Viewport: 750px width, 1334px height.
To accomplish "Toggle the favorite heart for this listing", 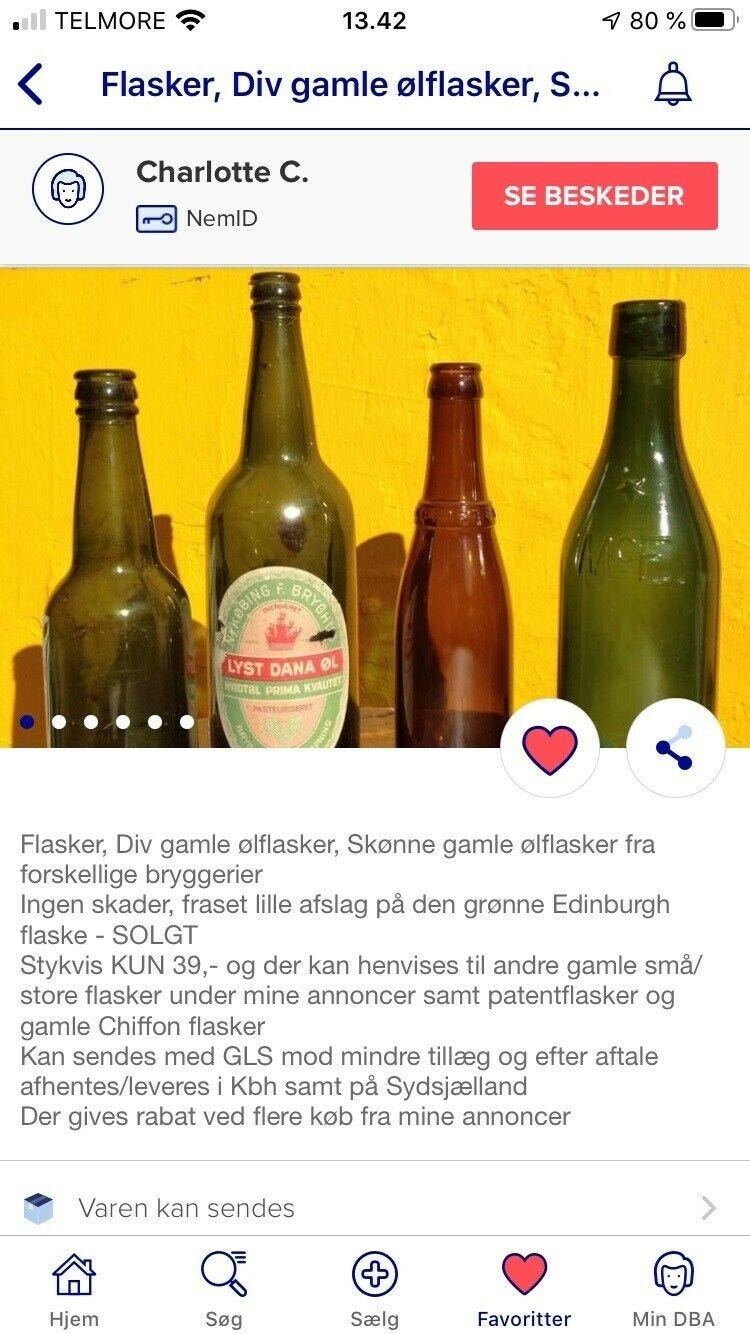I will click(548, 748).
